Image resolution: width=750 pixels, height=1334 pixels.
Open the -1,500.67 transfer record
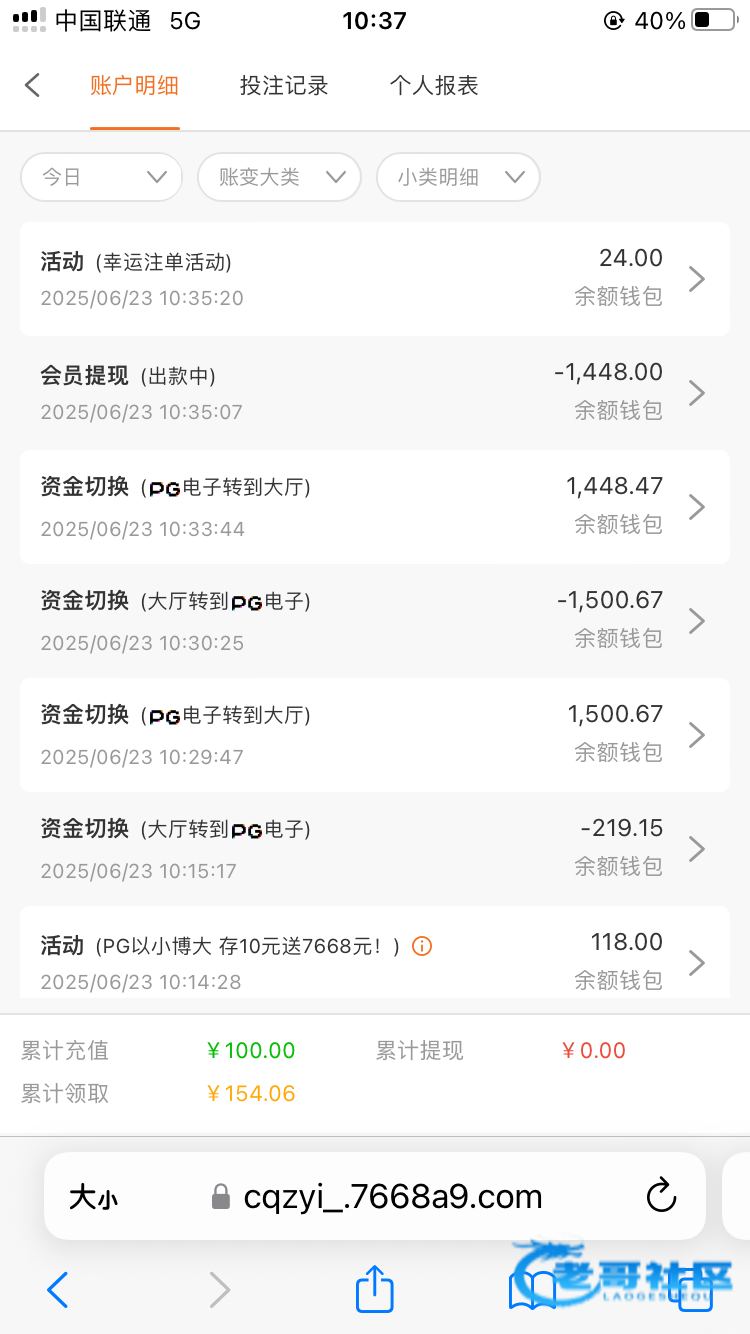(375, 621)
